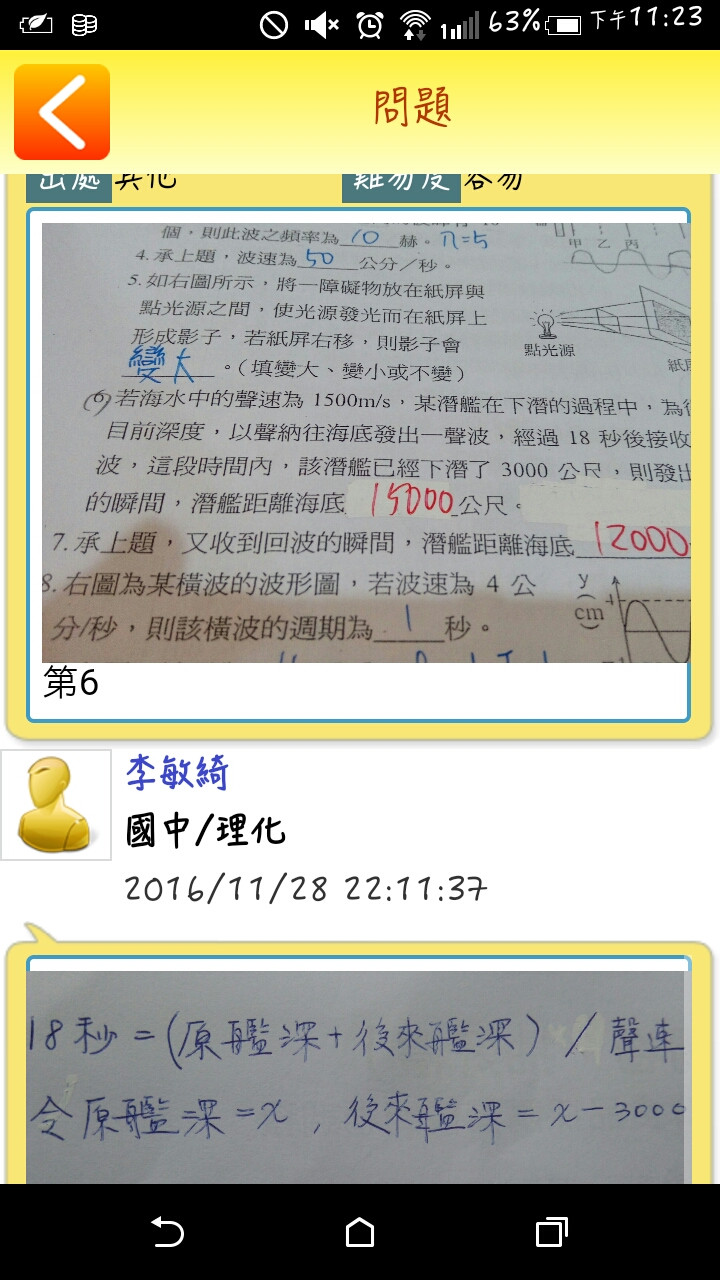
Task: View 李敏綺's profile avatar
Action: 56,805
